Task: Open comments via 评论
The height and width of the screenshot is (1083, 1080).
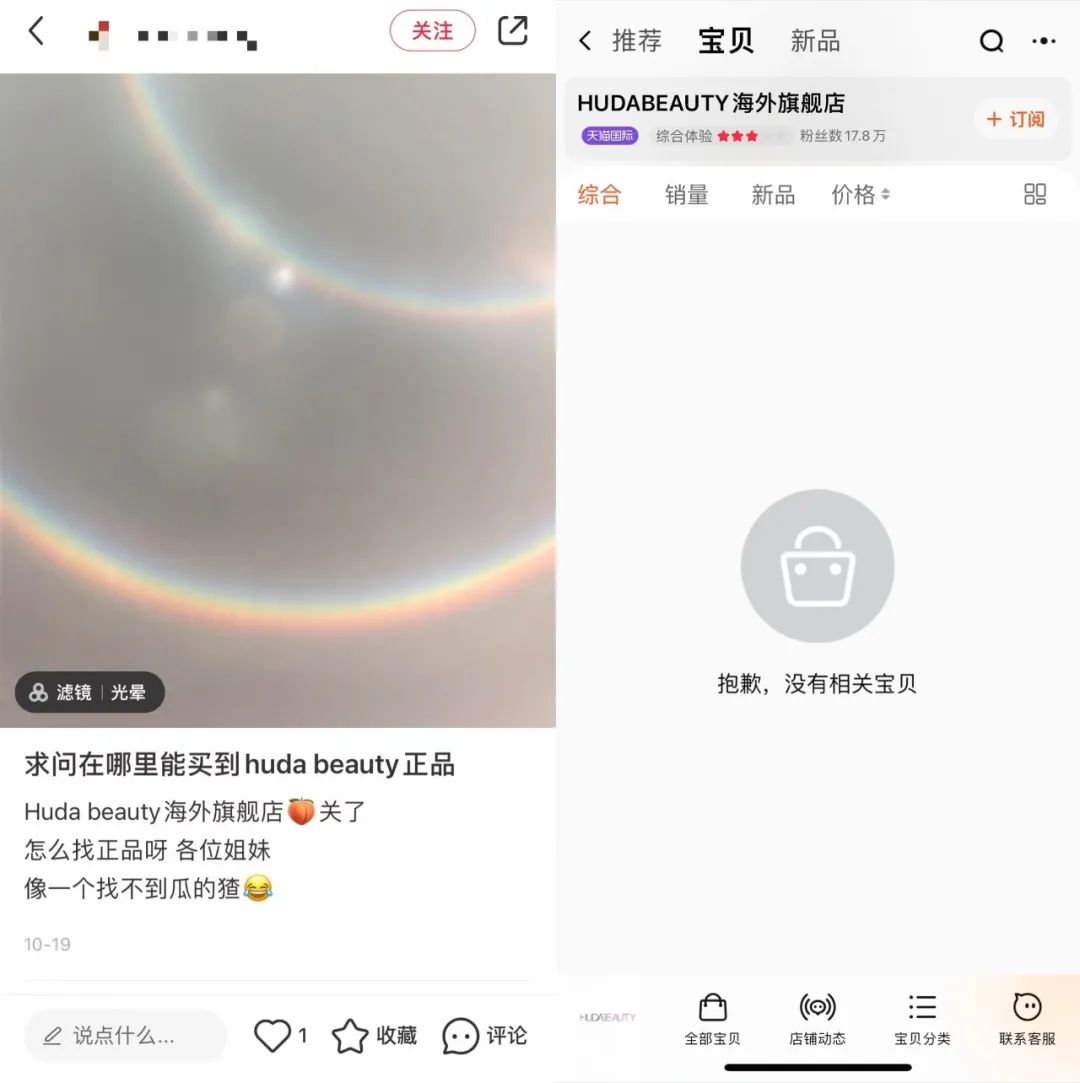Action: point(485,1035)
